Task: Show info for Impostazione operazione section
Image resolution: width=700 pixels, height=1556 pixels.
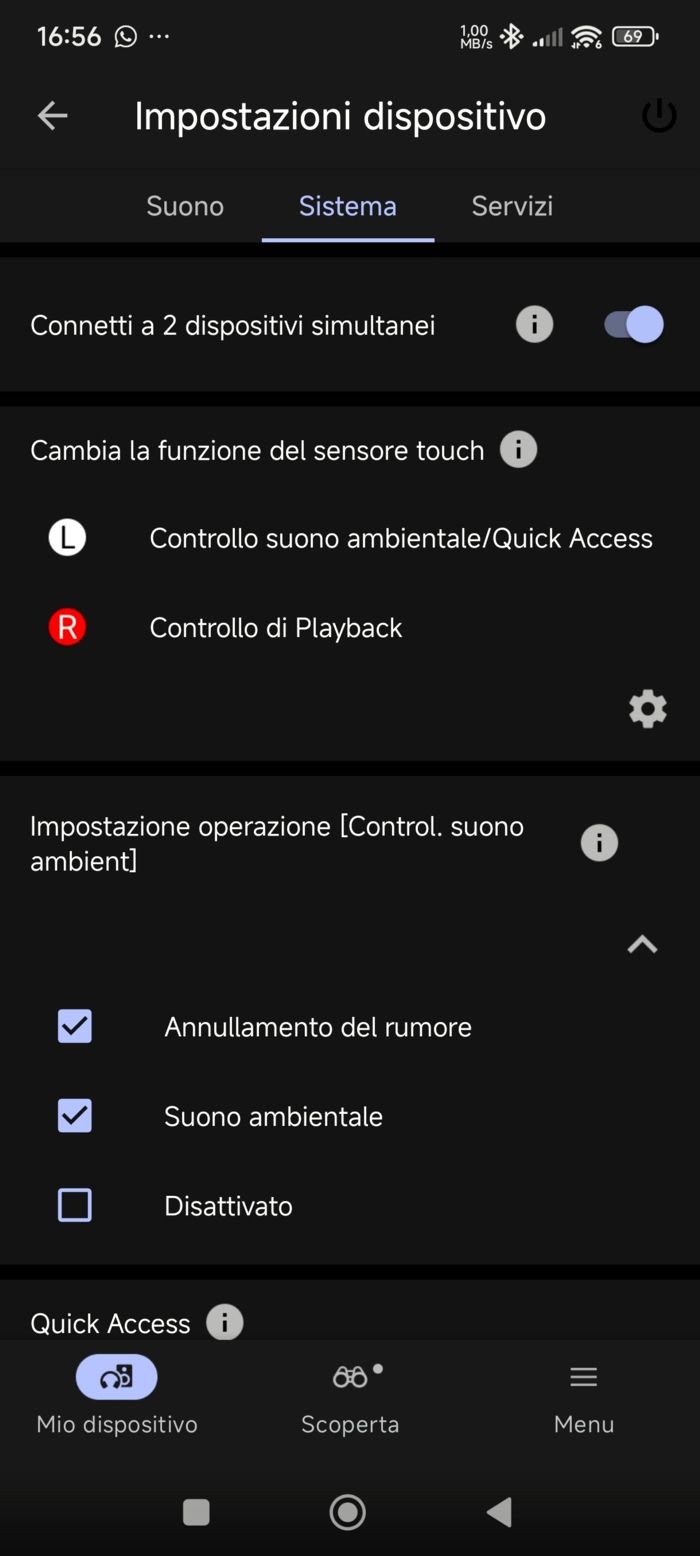Action: coord(599,843)
